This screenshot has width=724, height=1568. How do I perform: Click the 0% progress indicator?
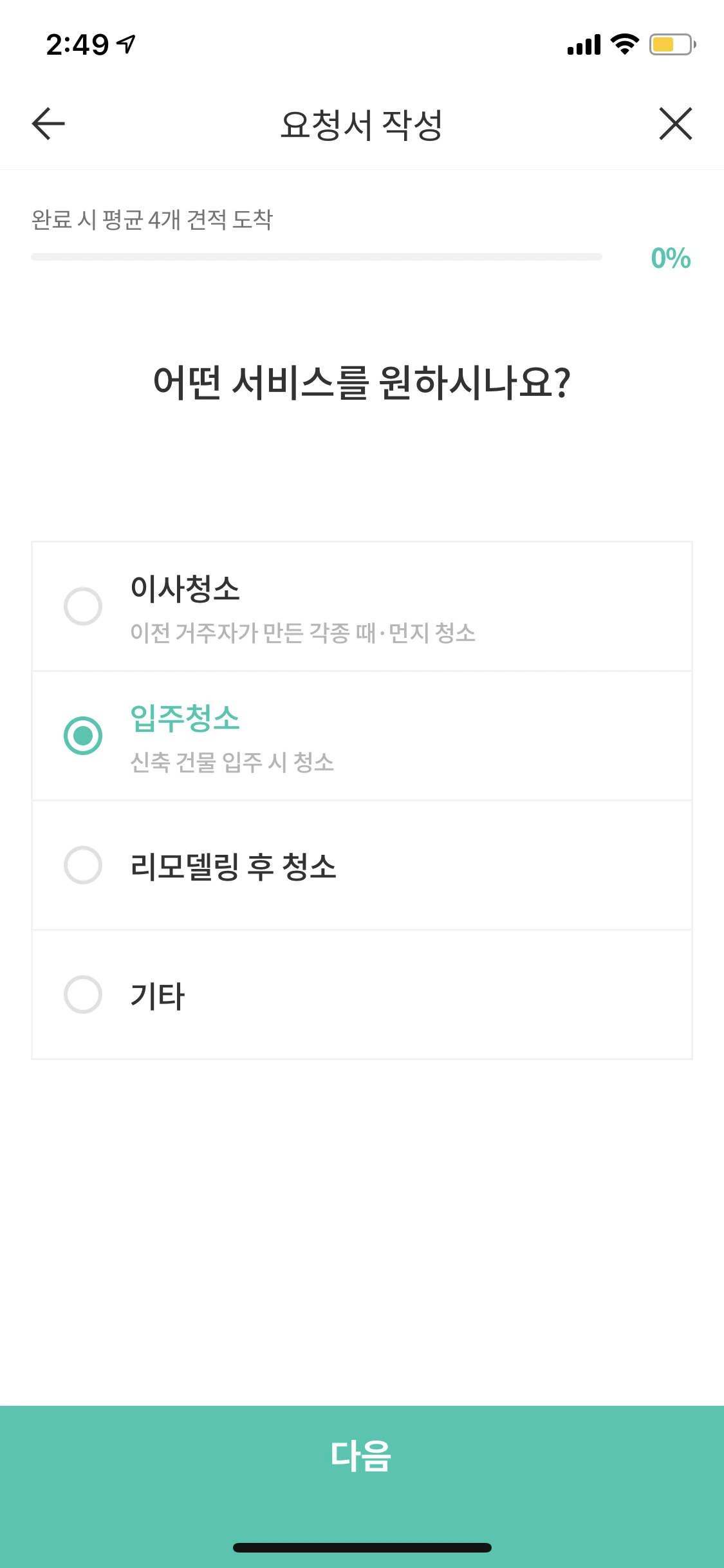click(669, 257)
